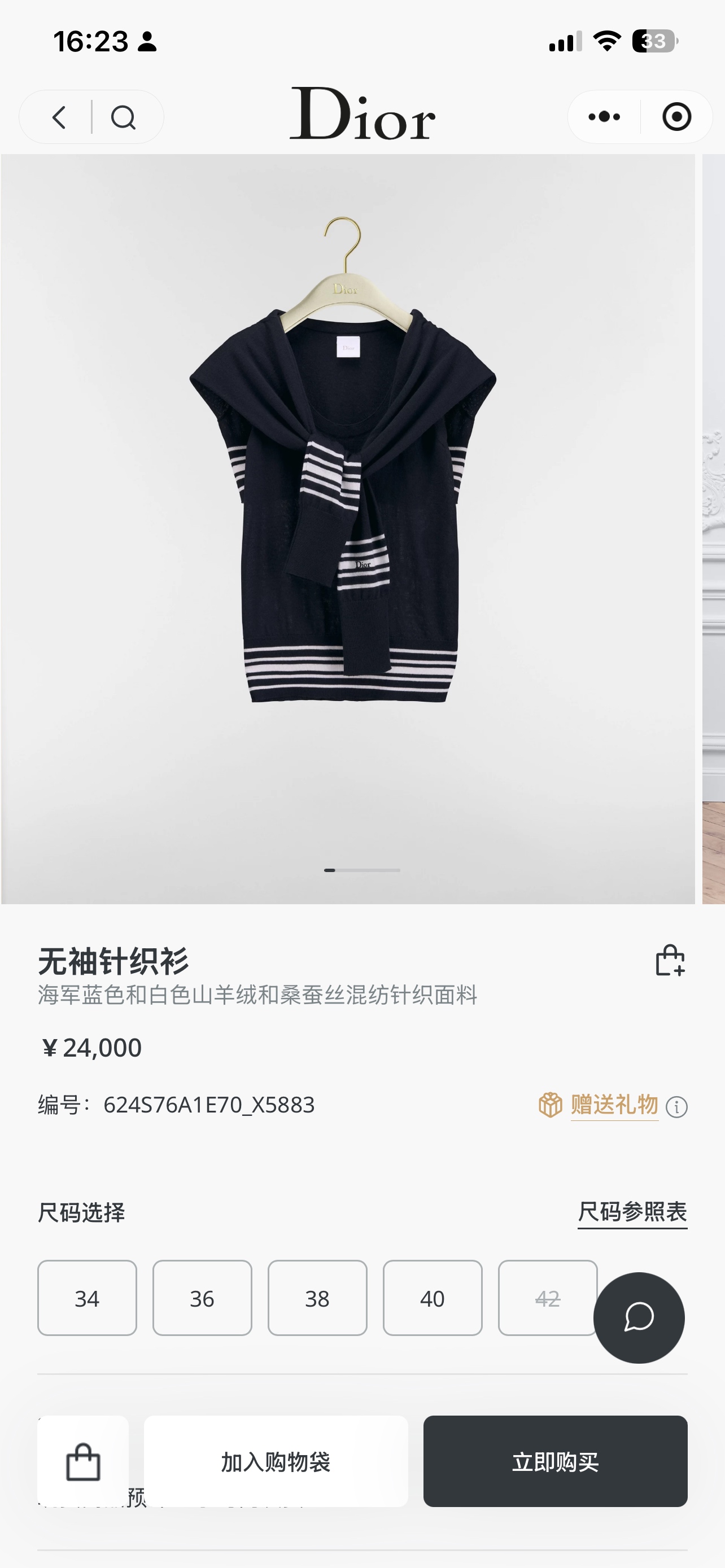
Task: Close the mini program via the target icon
Action: click(676, 117)
